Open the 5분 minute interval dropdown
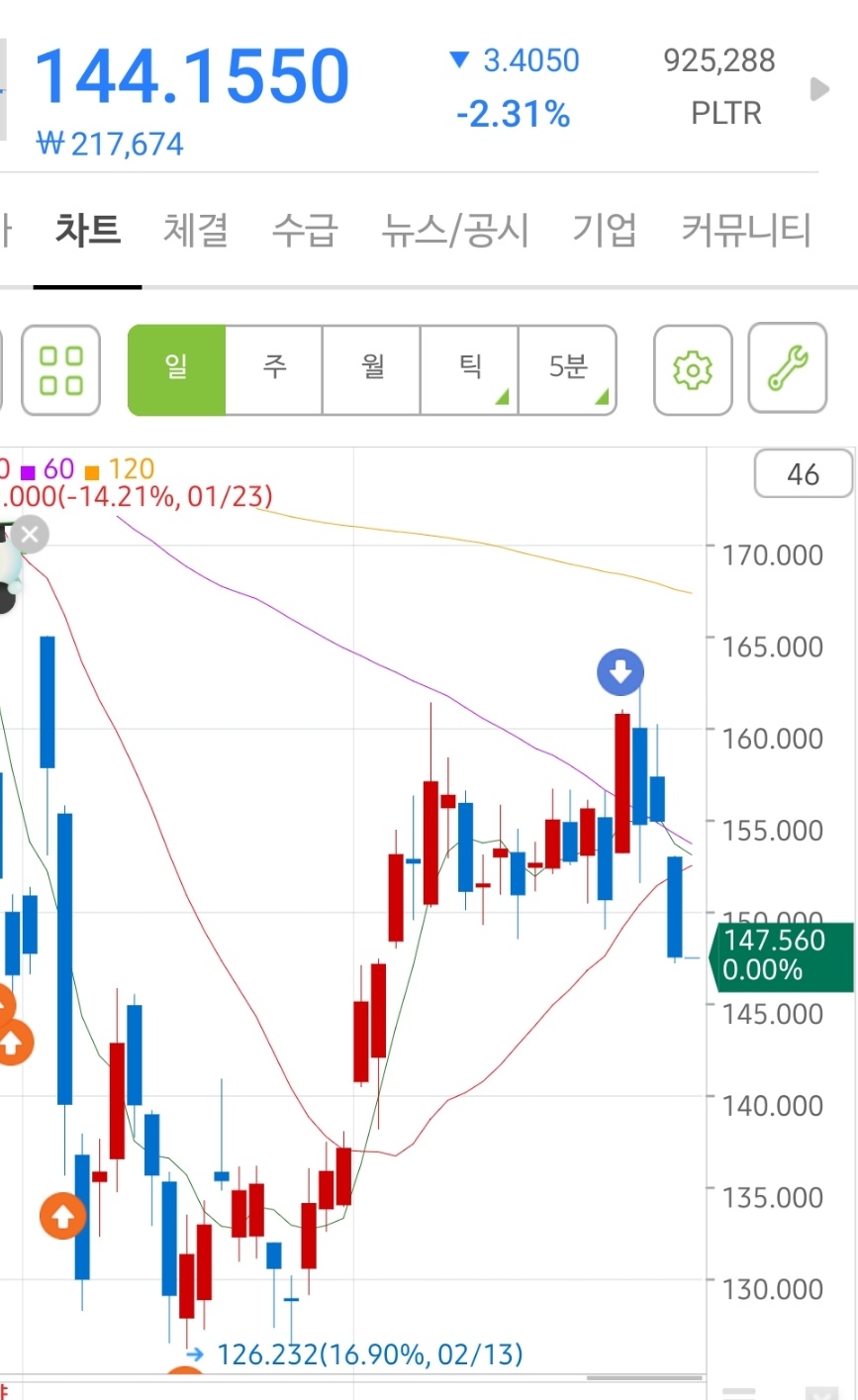This screenshot has width=858, height=1400. pos(568,369)
